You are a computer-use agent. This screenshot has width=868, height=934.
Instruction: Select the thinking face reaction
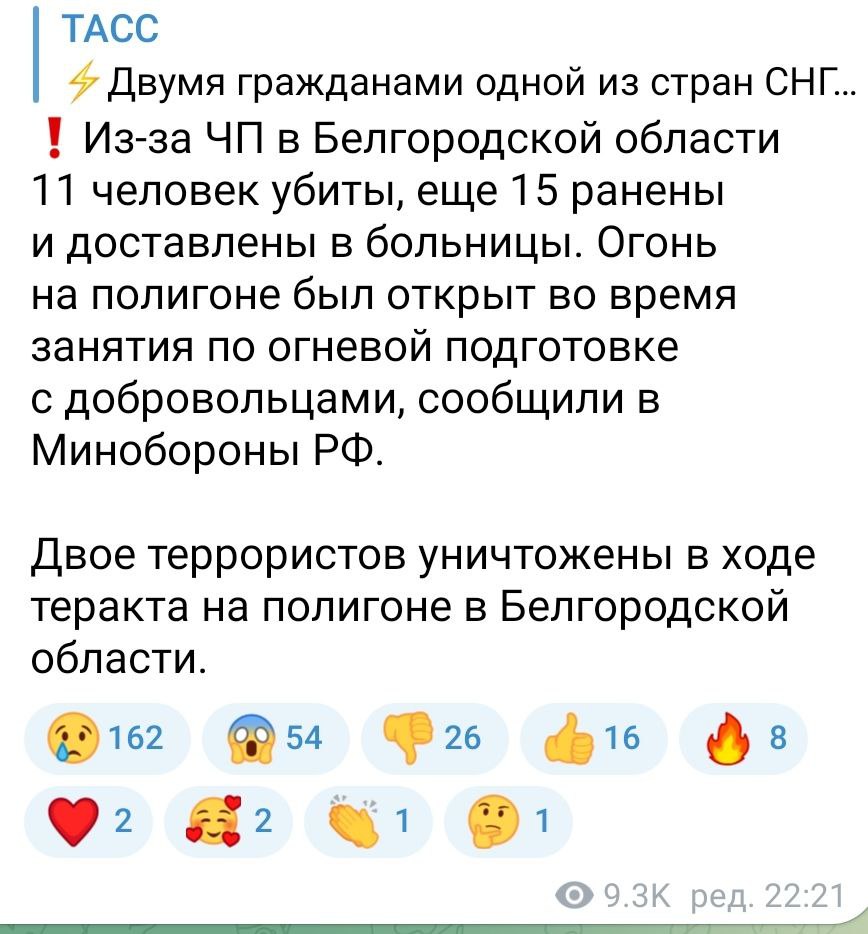click(506, 821)
